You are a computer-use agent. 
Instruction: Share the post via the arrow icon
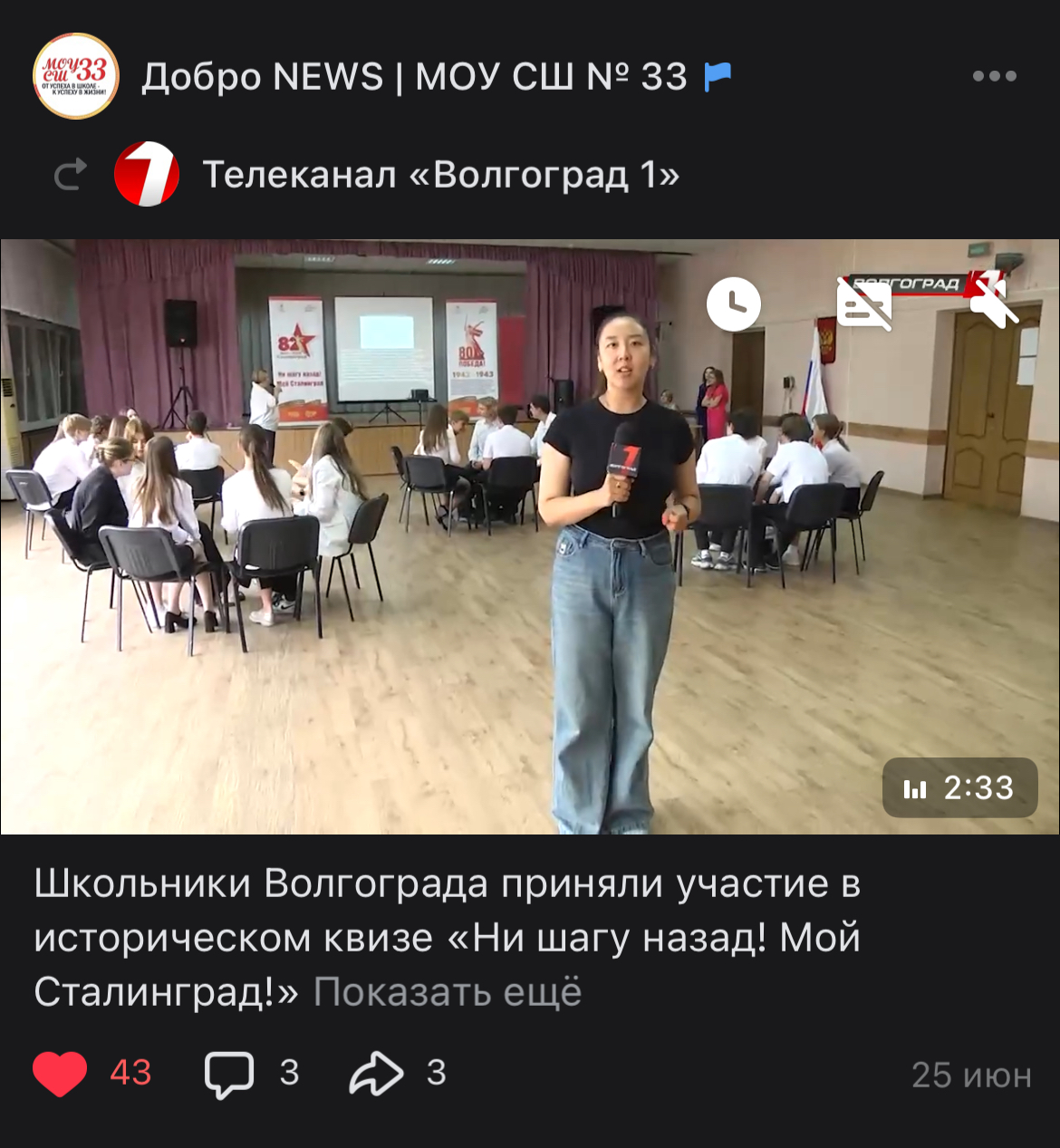[x=376, y=1074]
